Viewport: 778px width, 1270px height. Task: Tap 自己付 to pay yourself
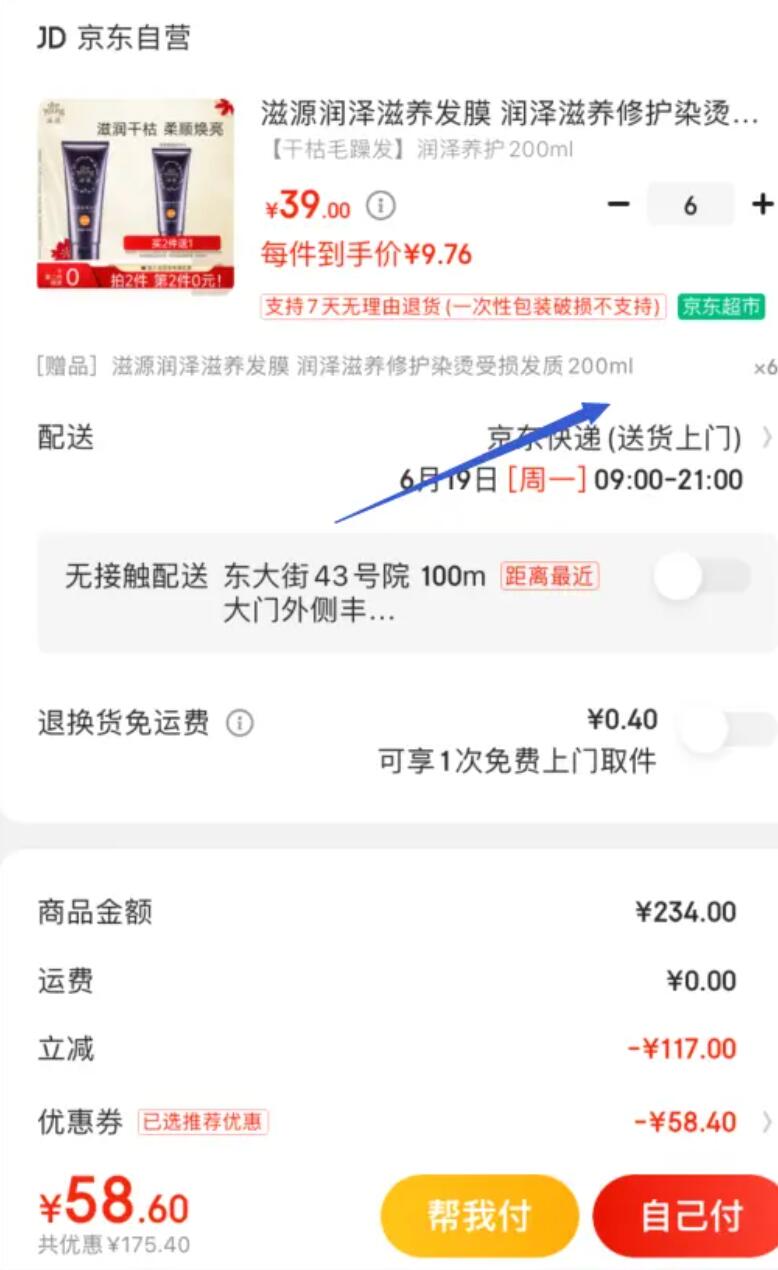690,1216
